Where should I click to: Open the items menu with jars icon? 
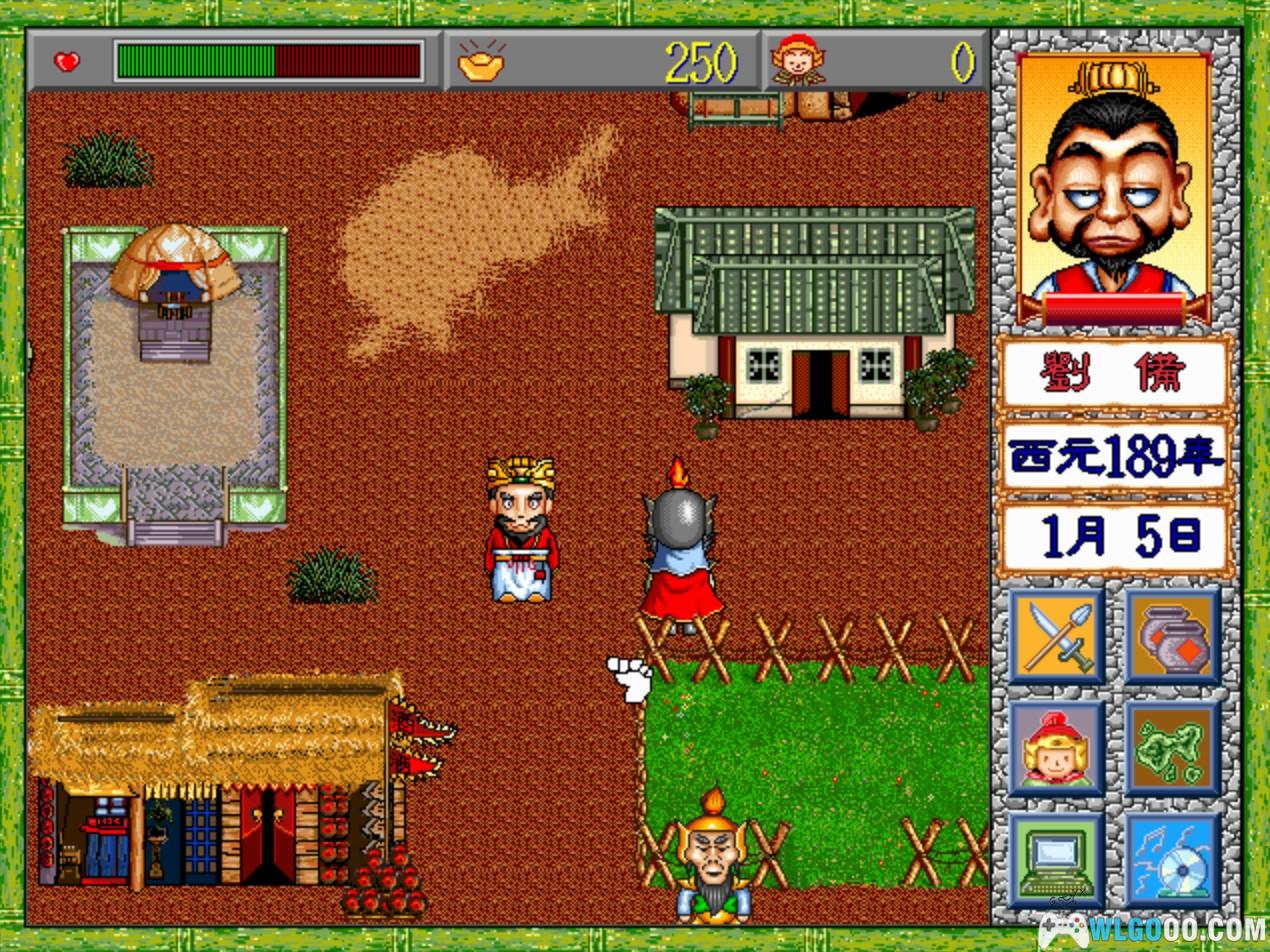(1172, 636)
